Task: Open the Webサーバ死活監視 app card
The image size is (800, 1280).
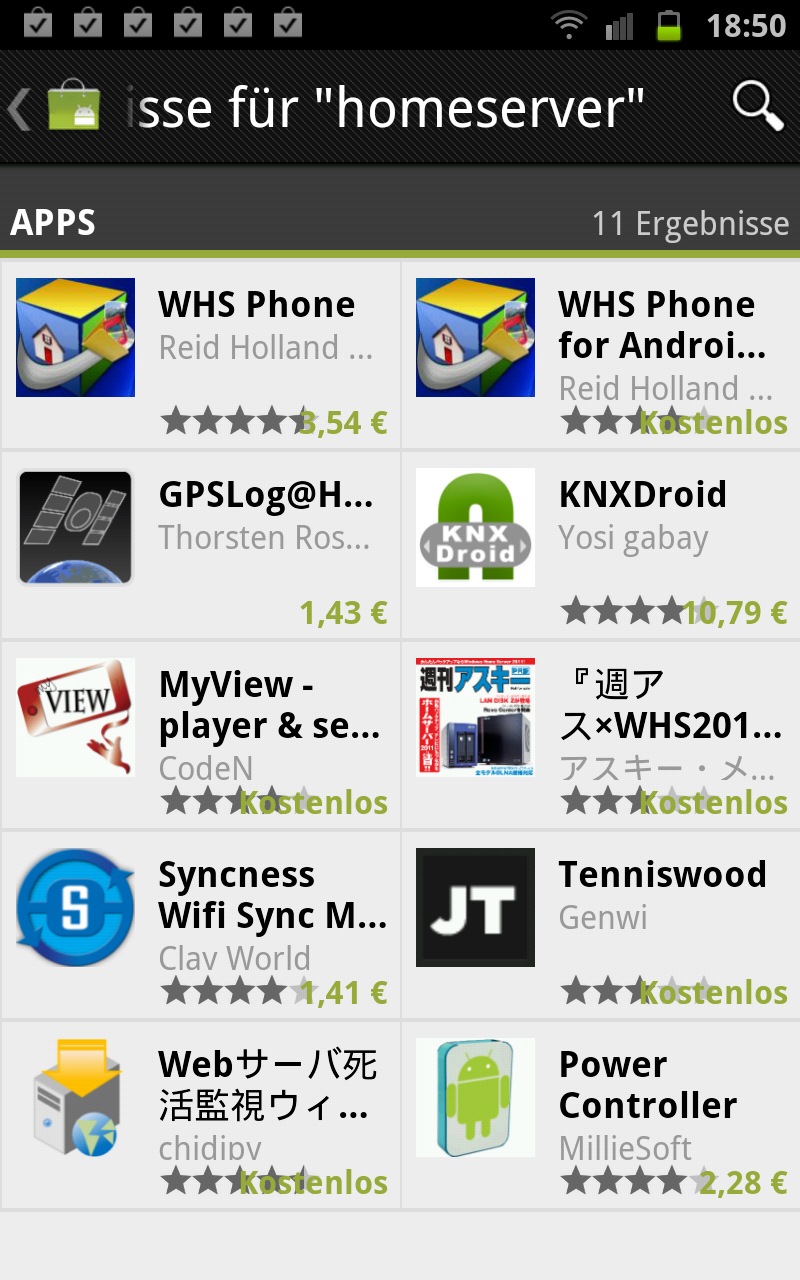Action: coord(200,1115)
